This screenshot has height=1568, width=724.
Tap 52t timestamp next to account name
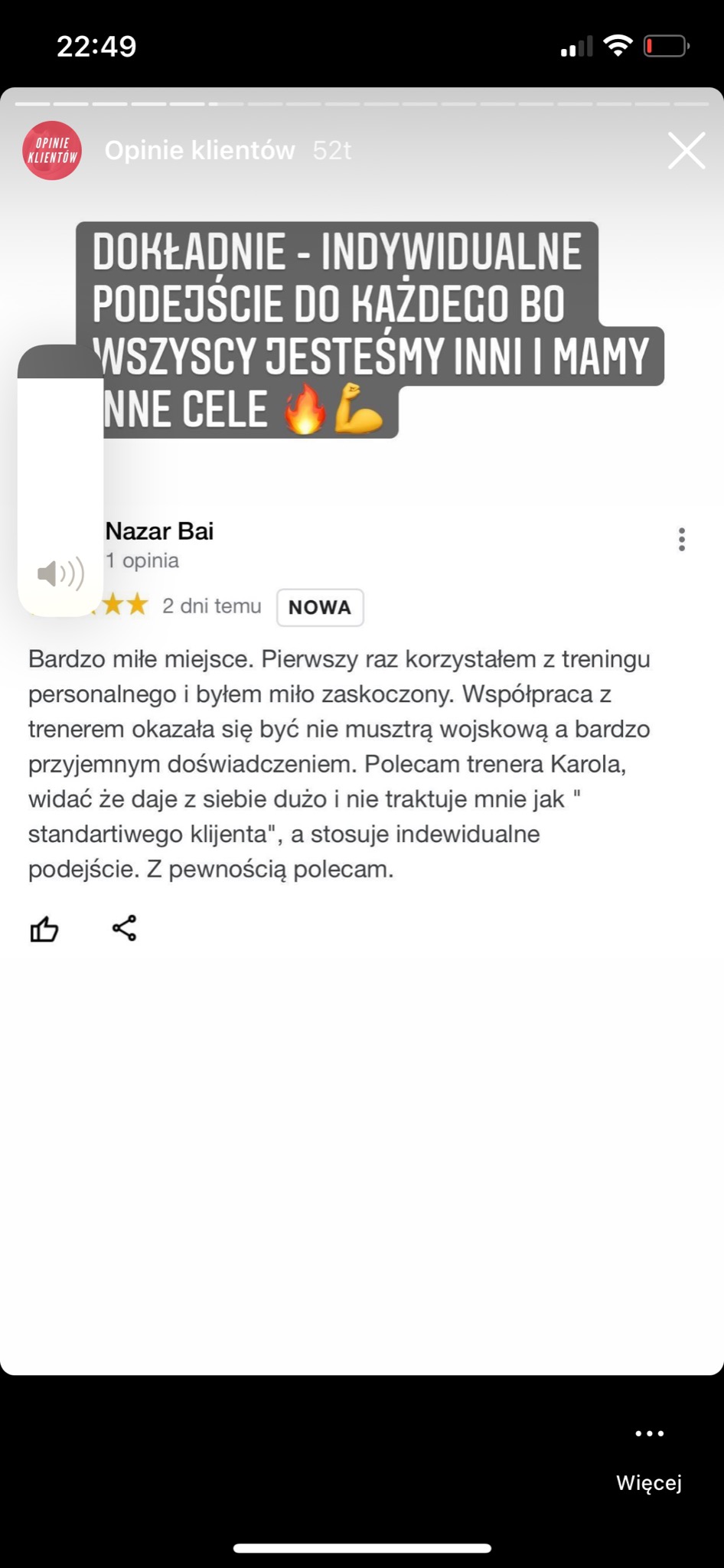coord(331,149)
